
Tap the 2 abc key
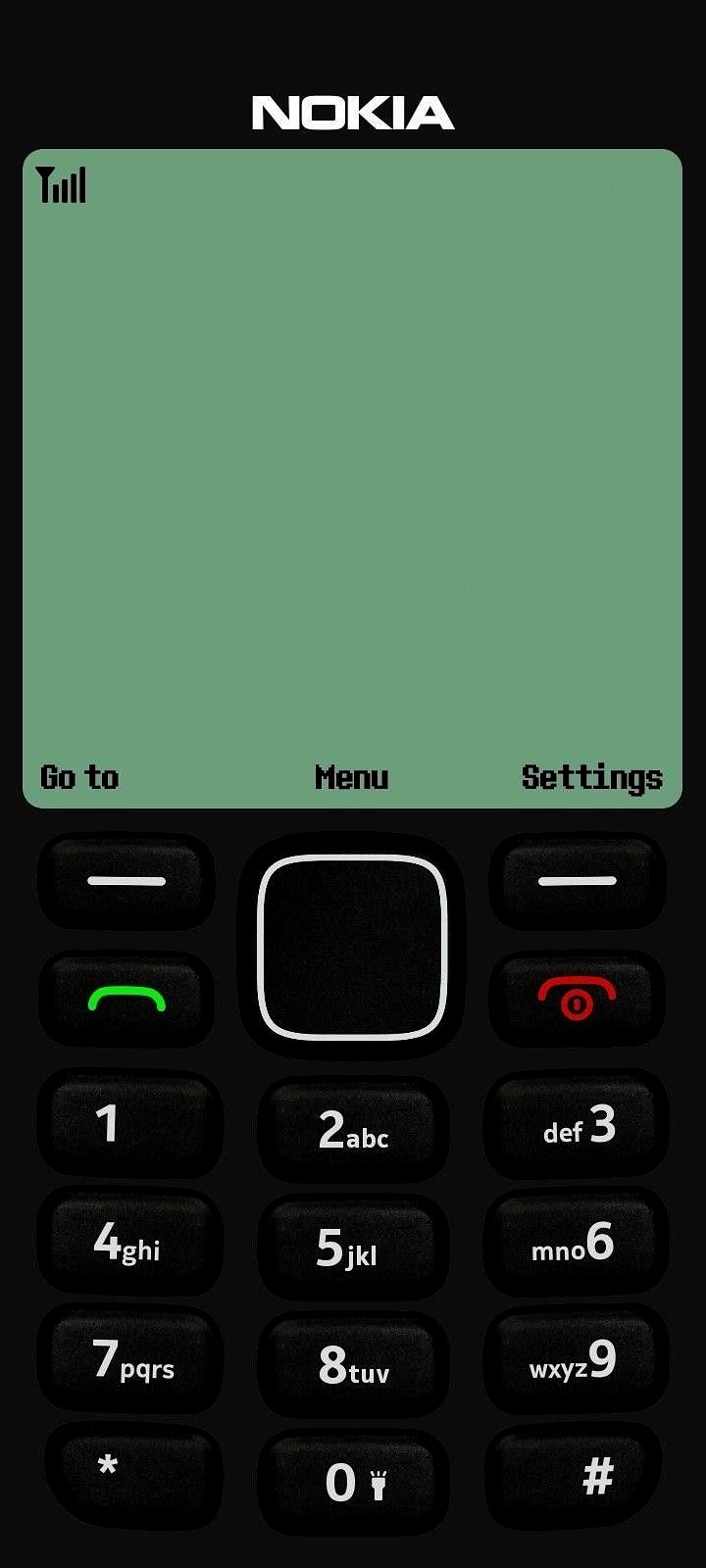click(353, 1129)
